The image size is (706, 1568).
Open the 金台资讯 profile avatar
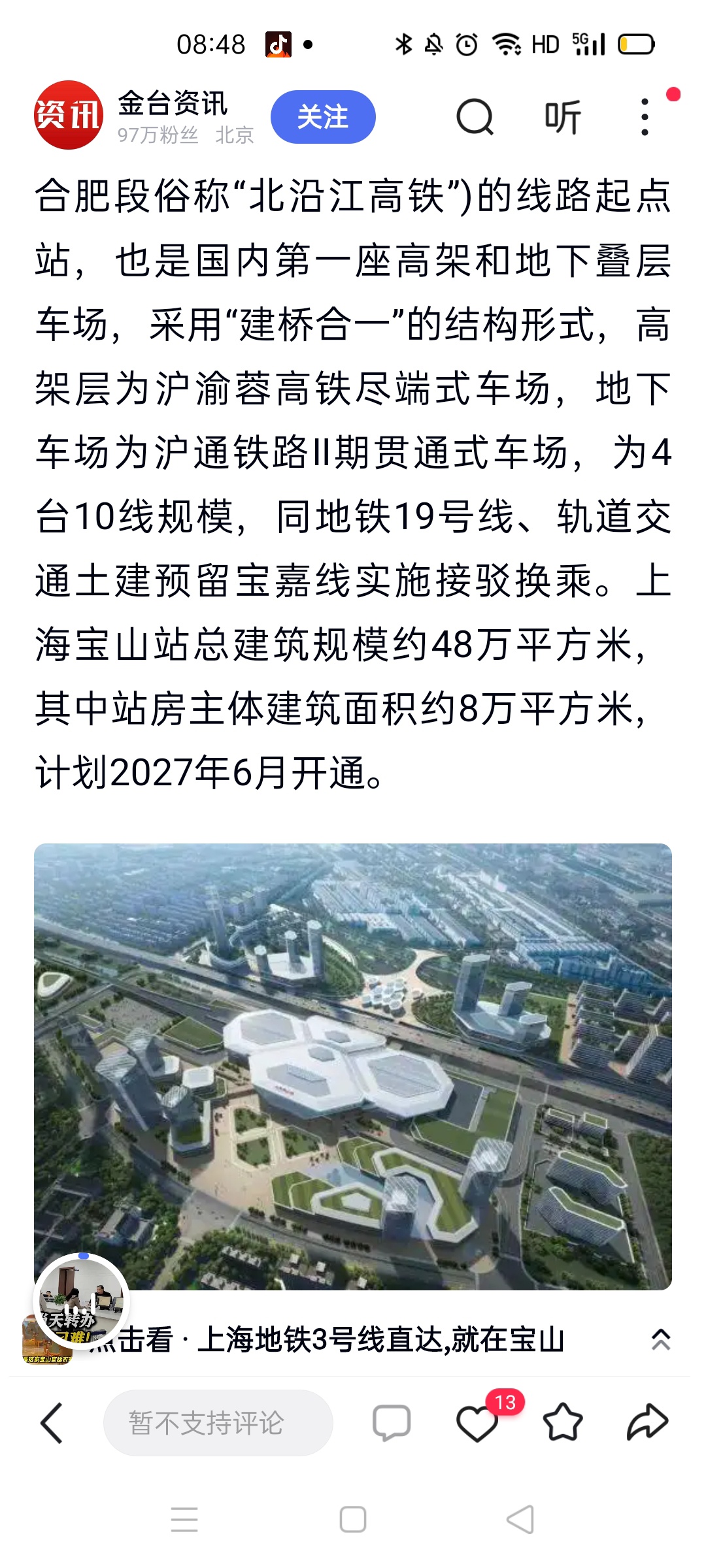coord(69,116)
